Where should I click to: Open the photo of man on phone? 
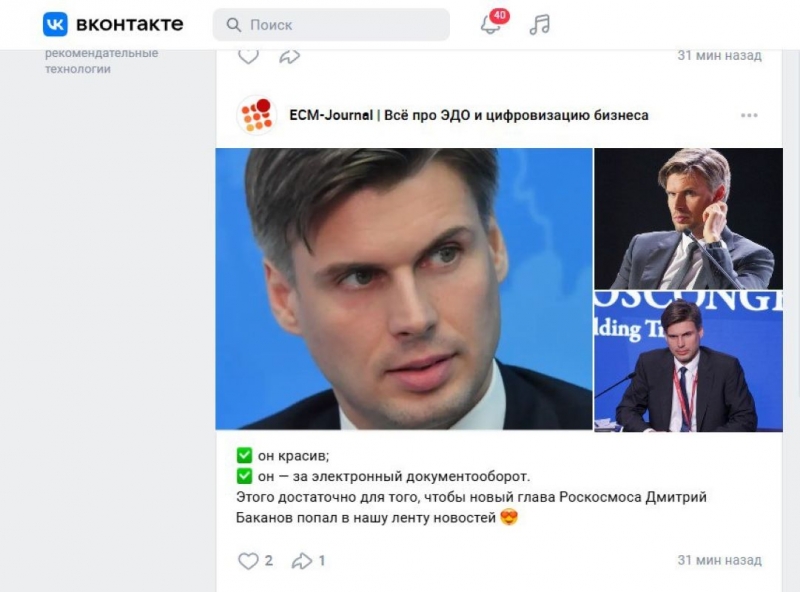pos(688,219)
